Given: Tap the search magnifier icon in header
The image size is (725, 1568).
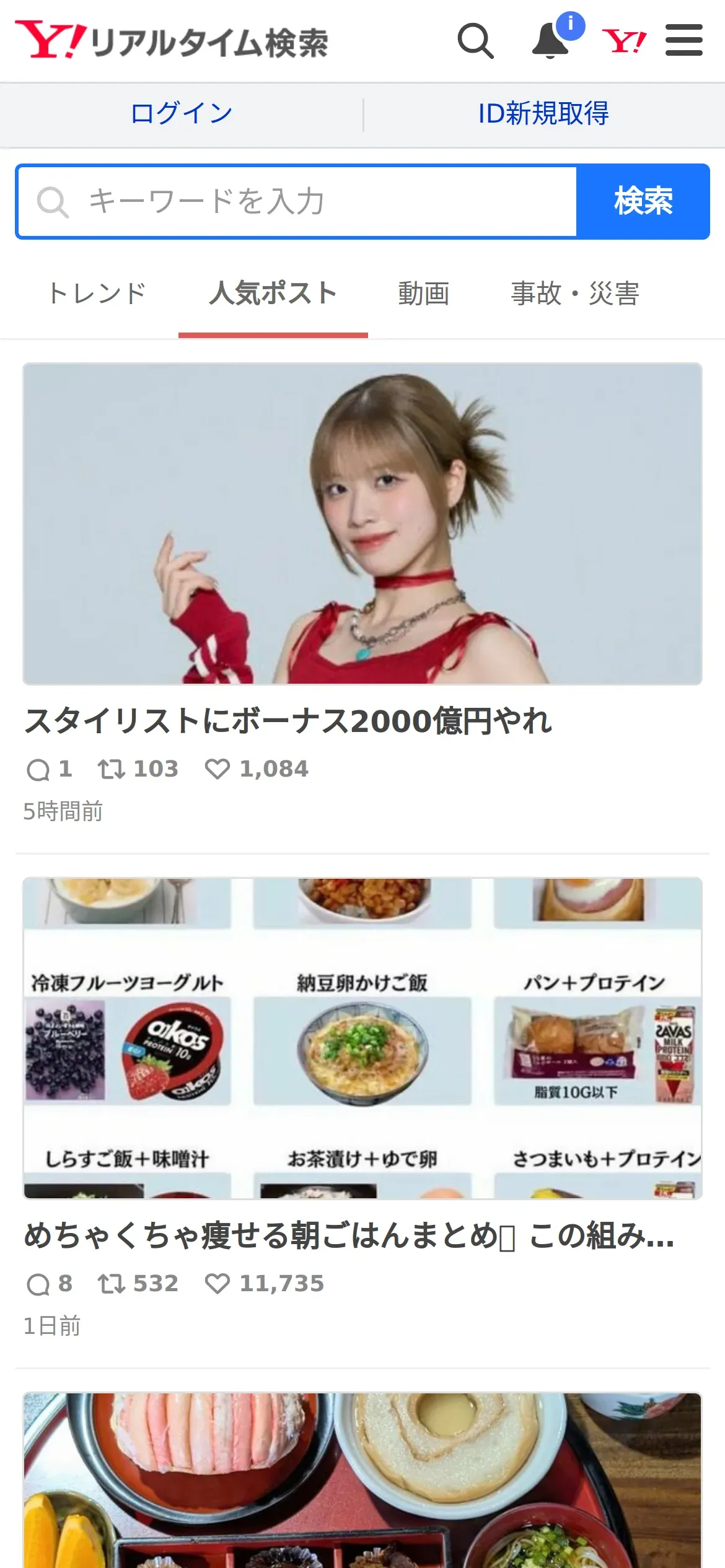Looking at the screenshot, I should [x=475, y=41].
